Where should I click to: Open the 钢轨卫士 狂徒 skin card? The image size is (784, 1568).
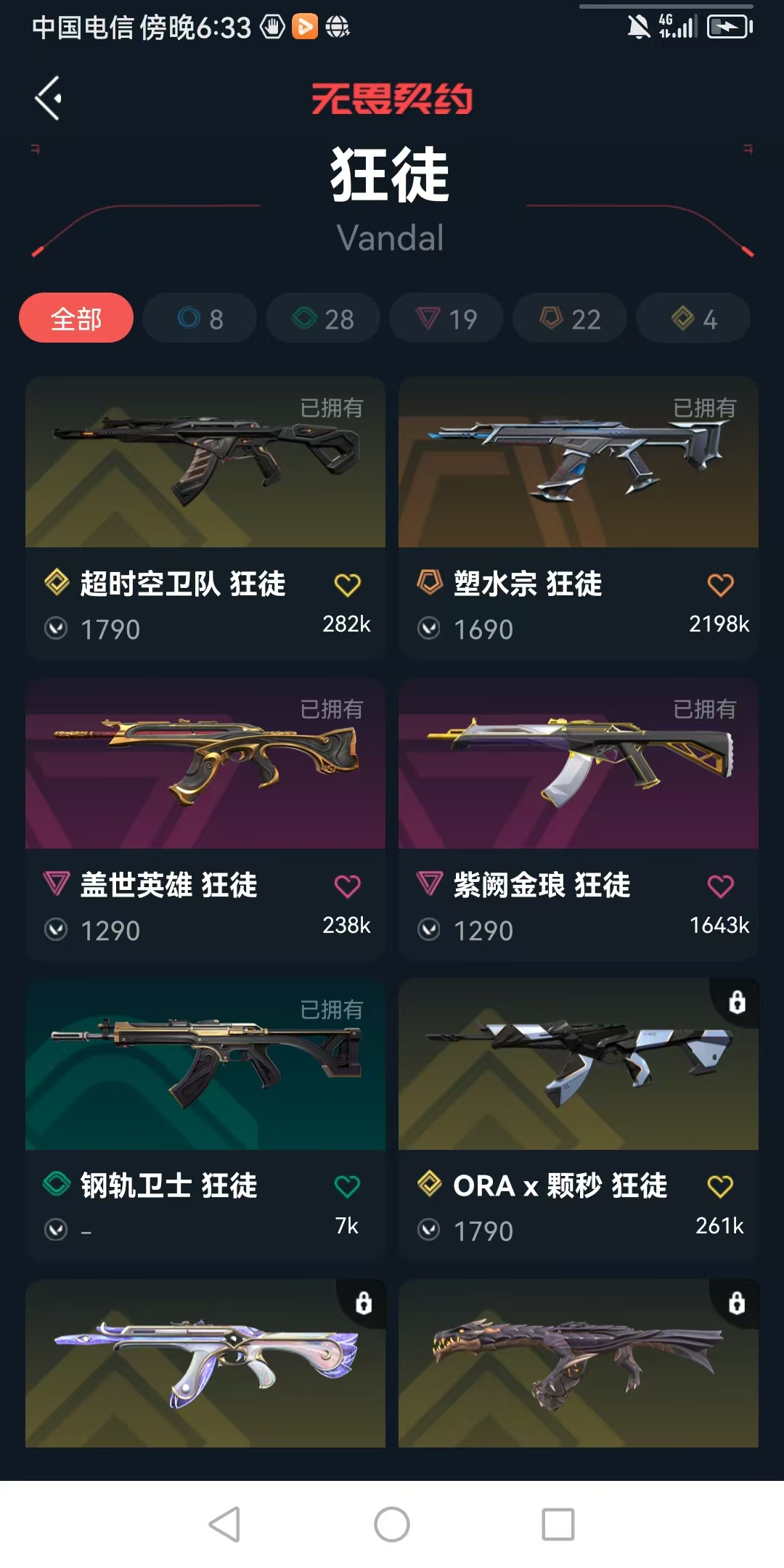click(205, 1119)
